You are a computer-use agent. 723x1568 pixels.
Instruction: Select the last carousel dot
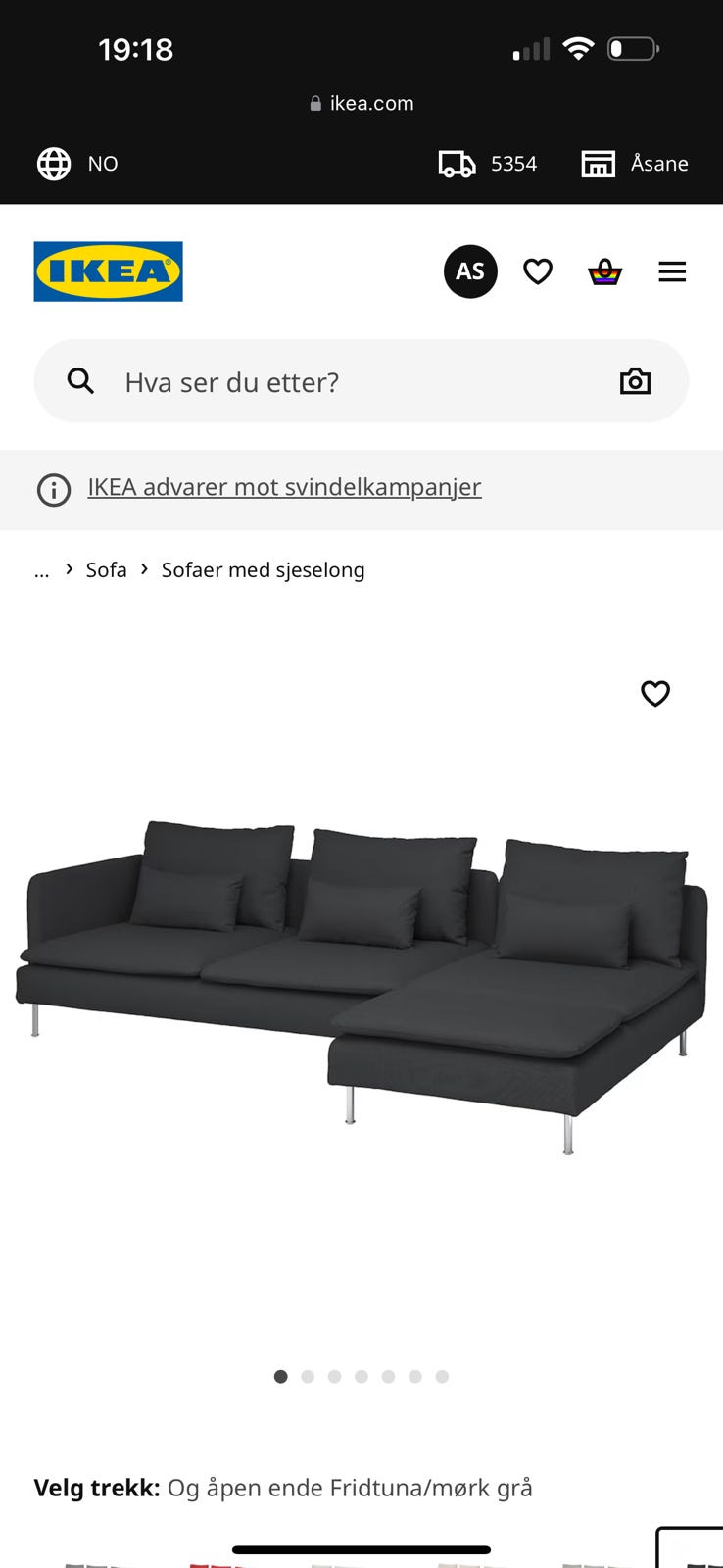point(442,1376)
